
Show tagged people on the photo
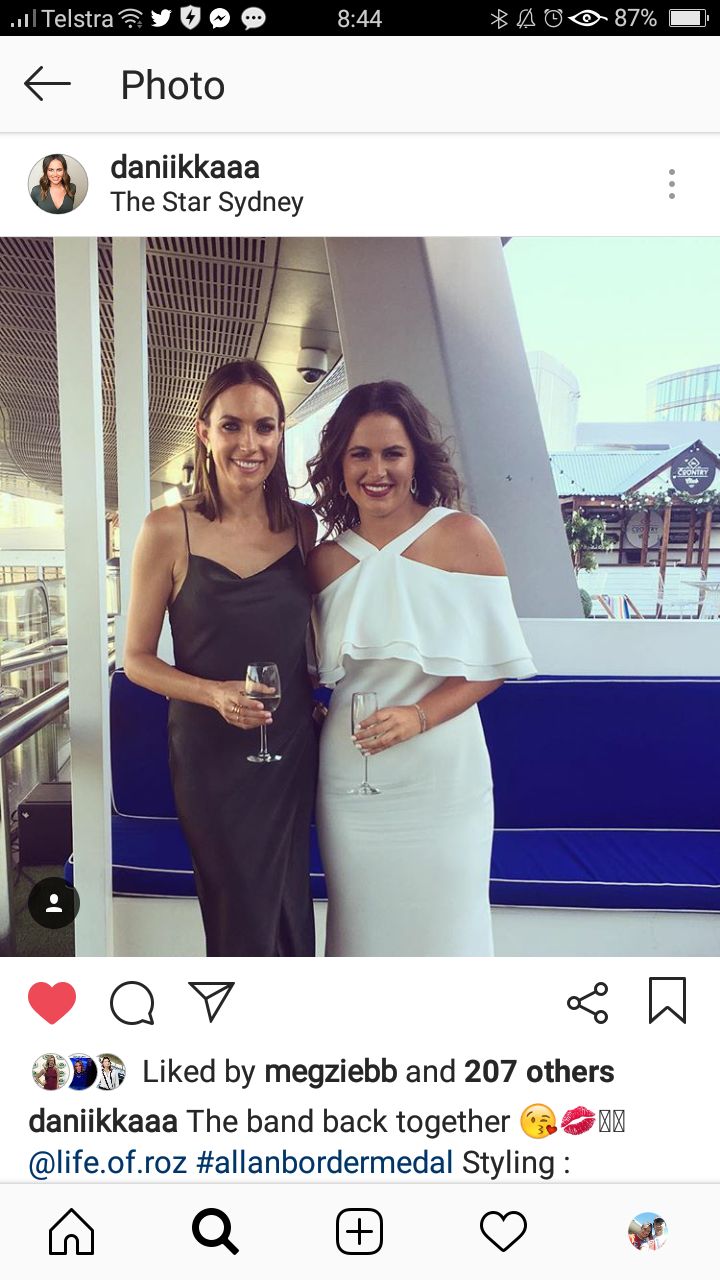coord(54,904)
